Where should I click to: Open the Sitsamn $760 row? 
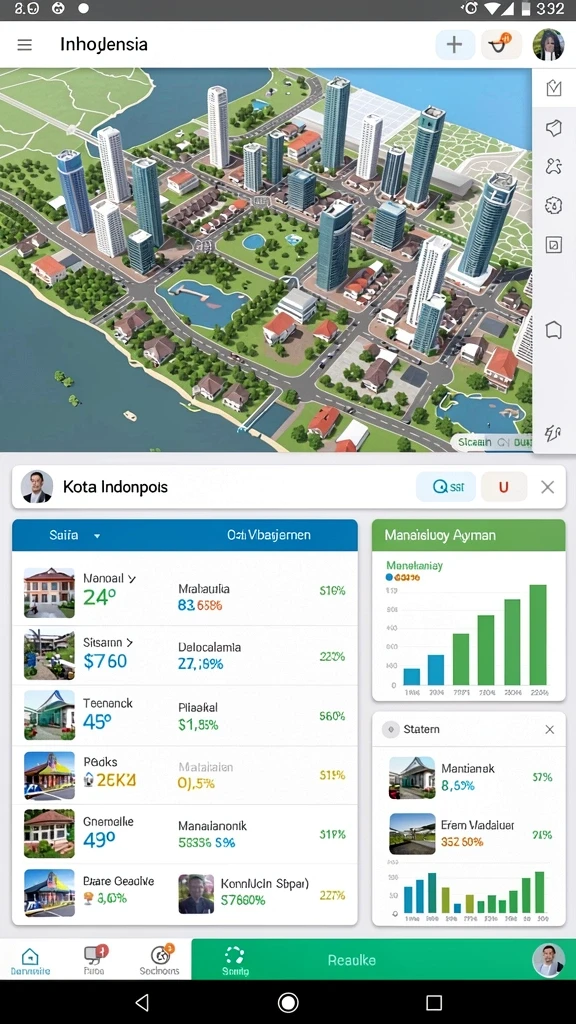(x=185, y=656)
